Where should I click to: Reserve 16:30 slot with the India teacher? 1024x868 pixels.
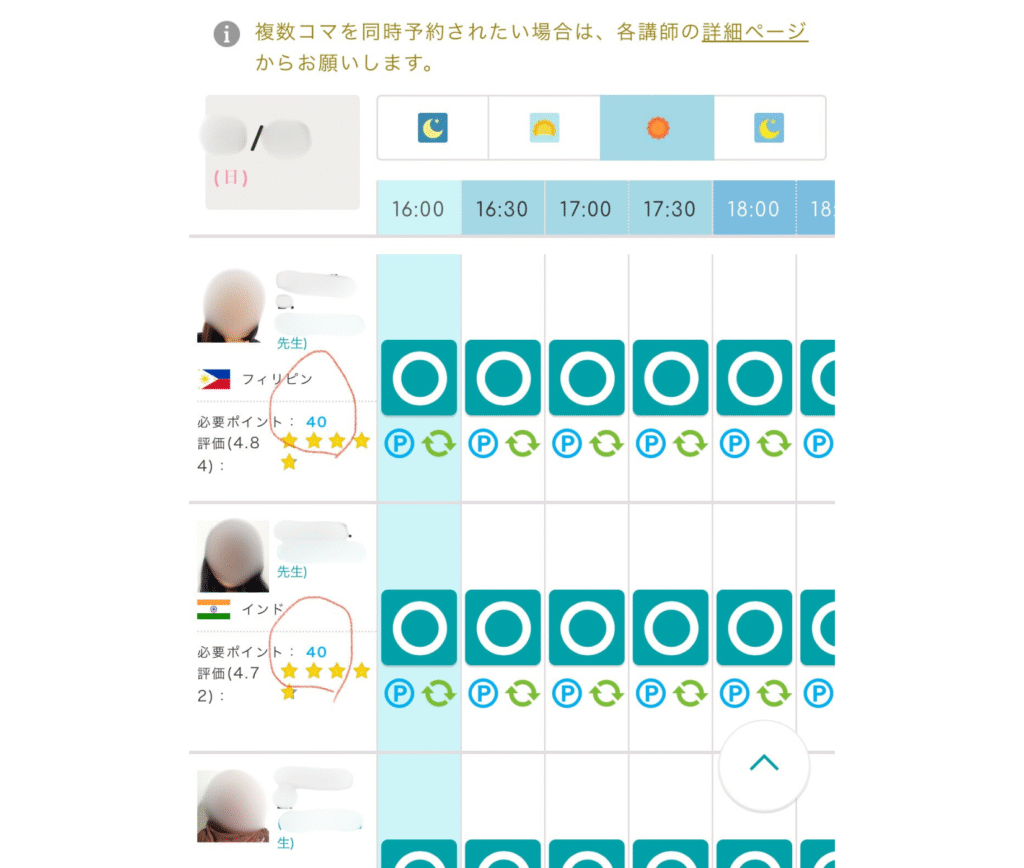tap(502, 627)
